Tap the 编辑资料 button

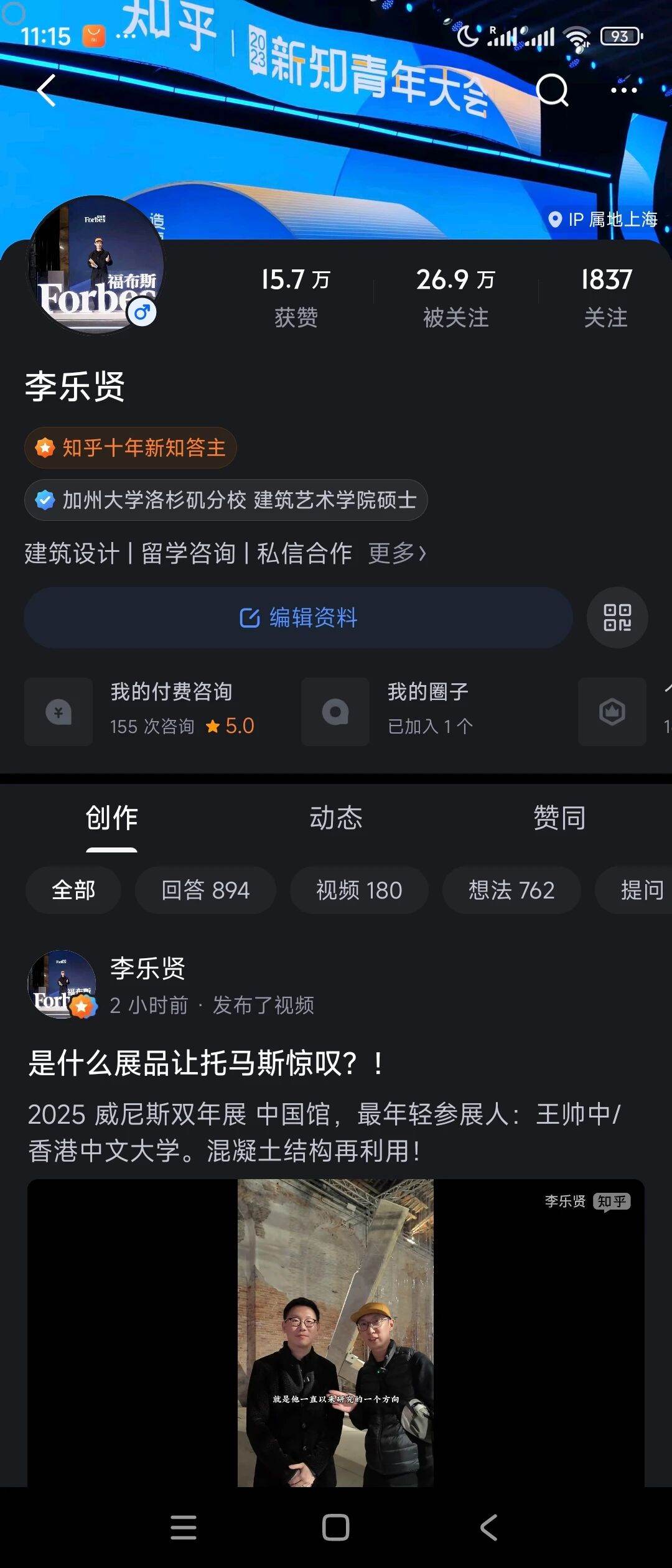[x=298, y=618]
